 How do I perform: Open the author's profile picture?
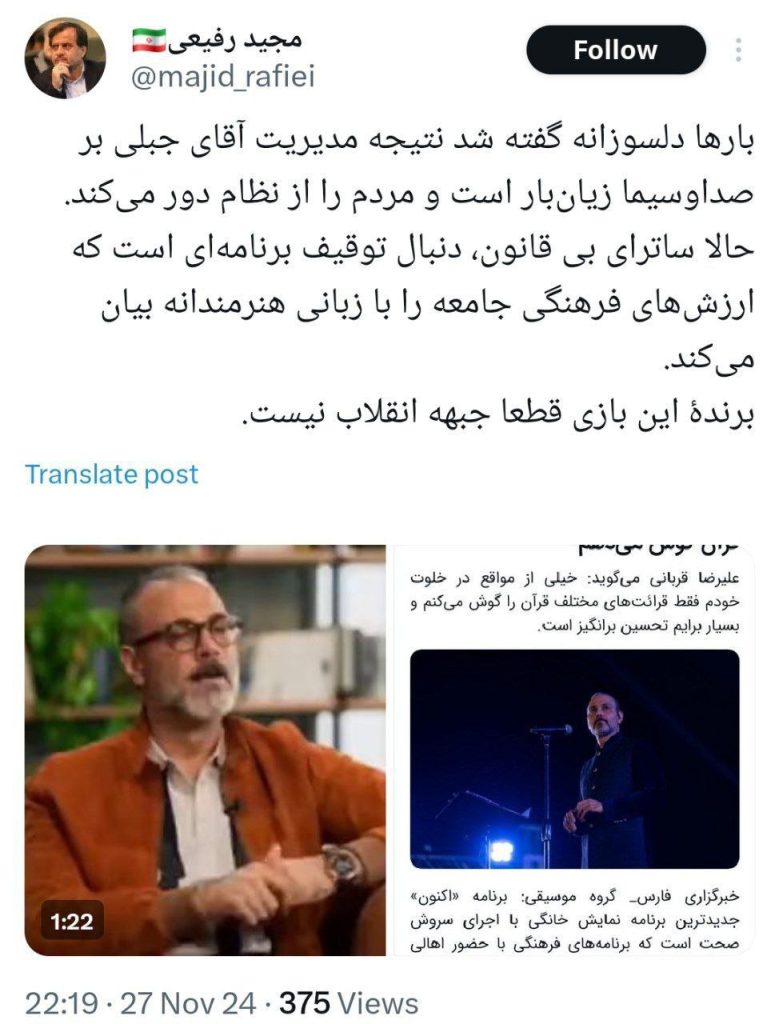coord(64,58)
